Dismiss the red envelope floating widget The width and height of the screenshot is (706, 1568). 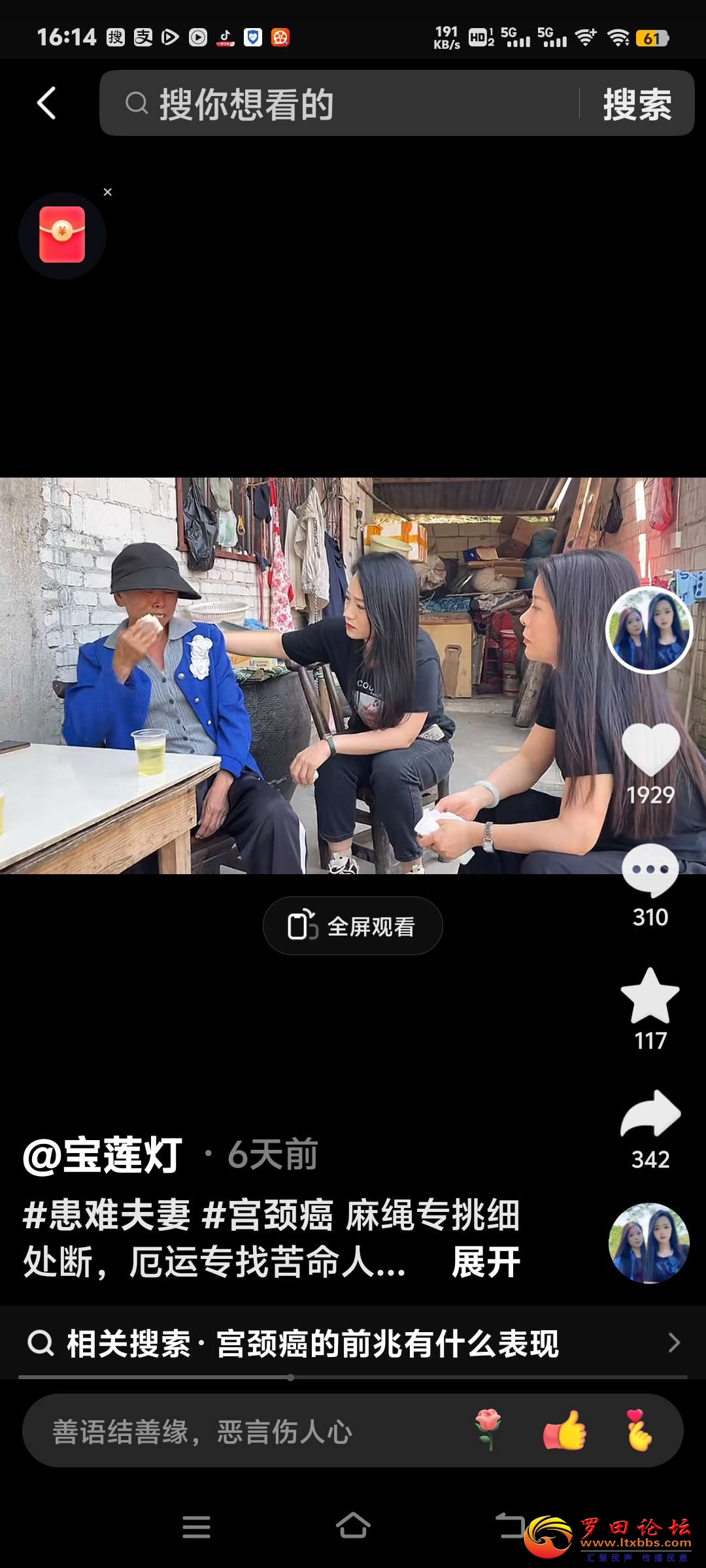click(108, 192)
